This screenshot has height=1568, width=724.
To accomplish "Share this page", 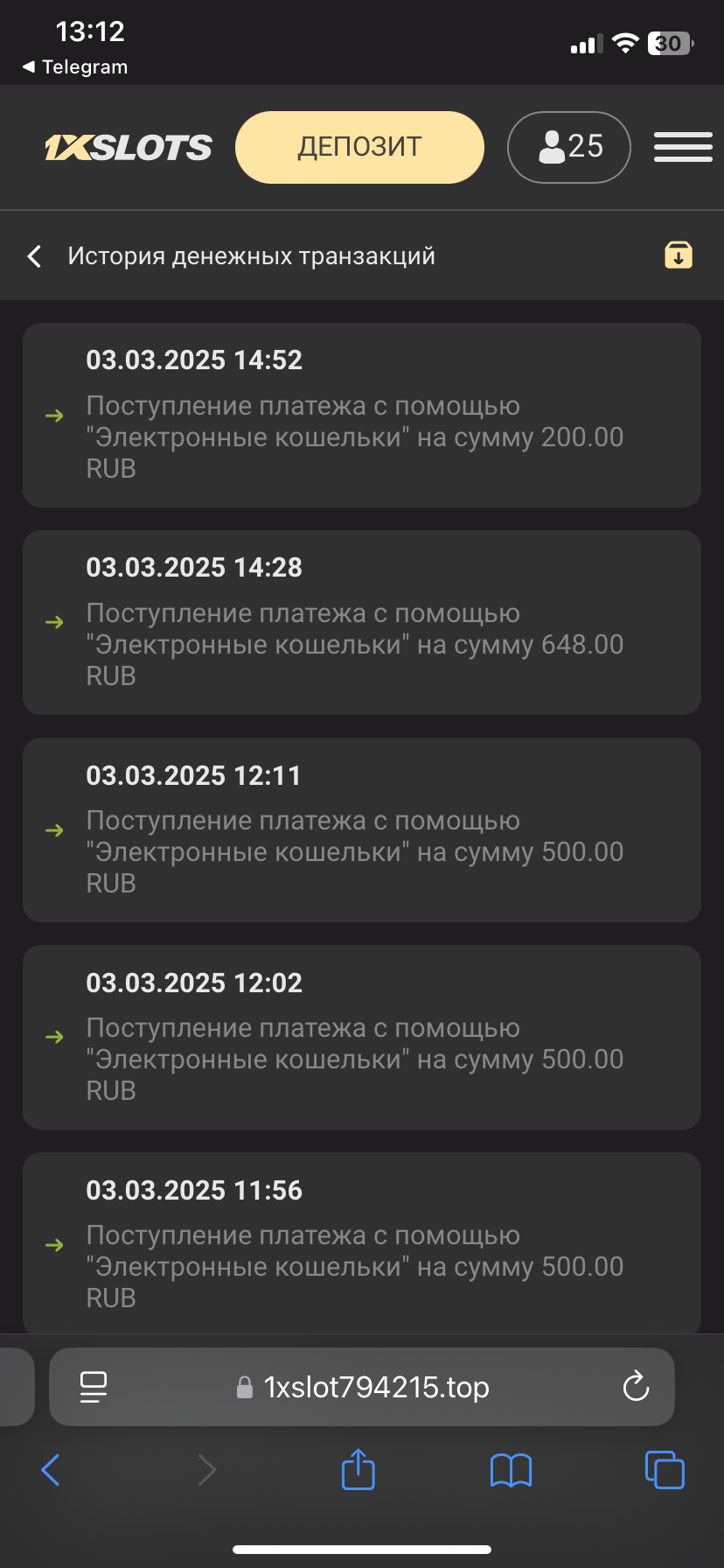I will pos(358,1469).
